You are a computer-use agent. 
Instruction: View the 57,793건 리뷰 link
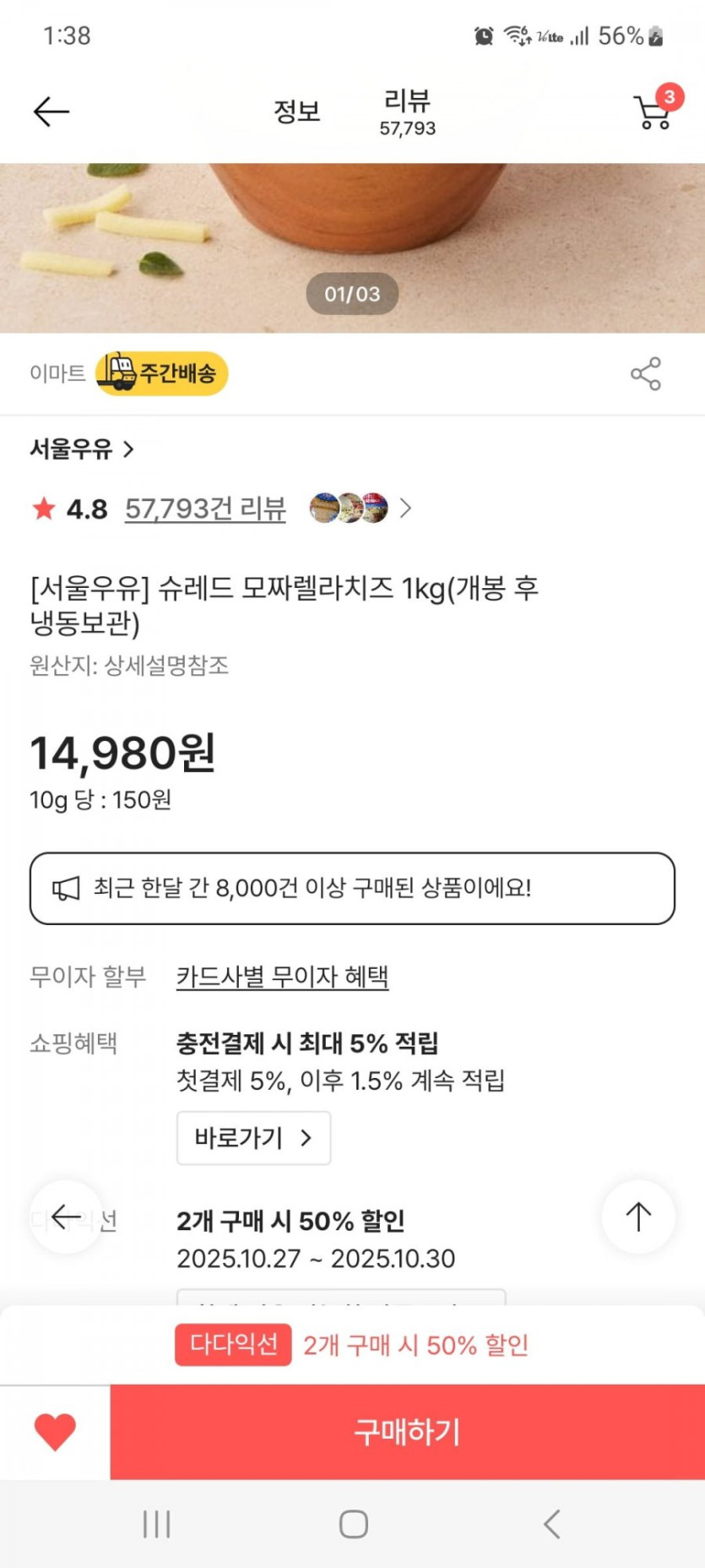pos(205,509)
